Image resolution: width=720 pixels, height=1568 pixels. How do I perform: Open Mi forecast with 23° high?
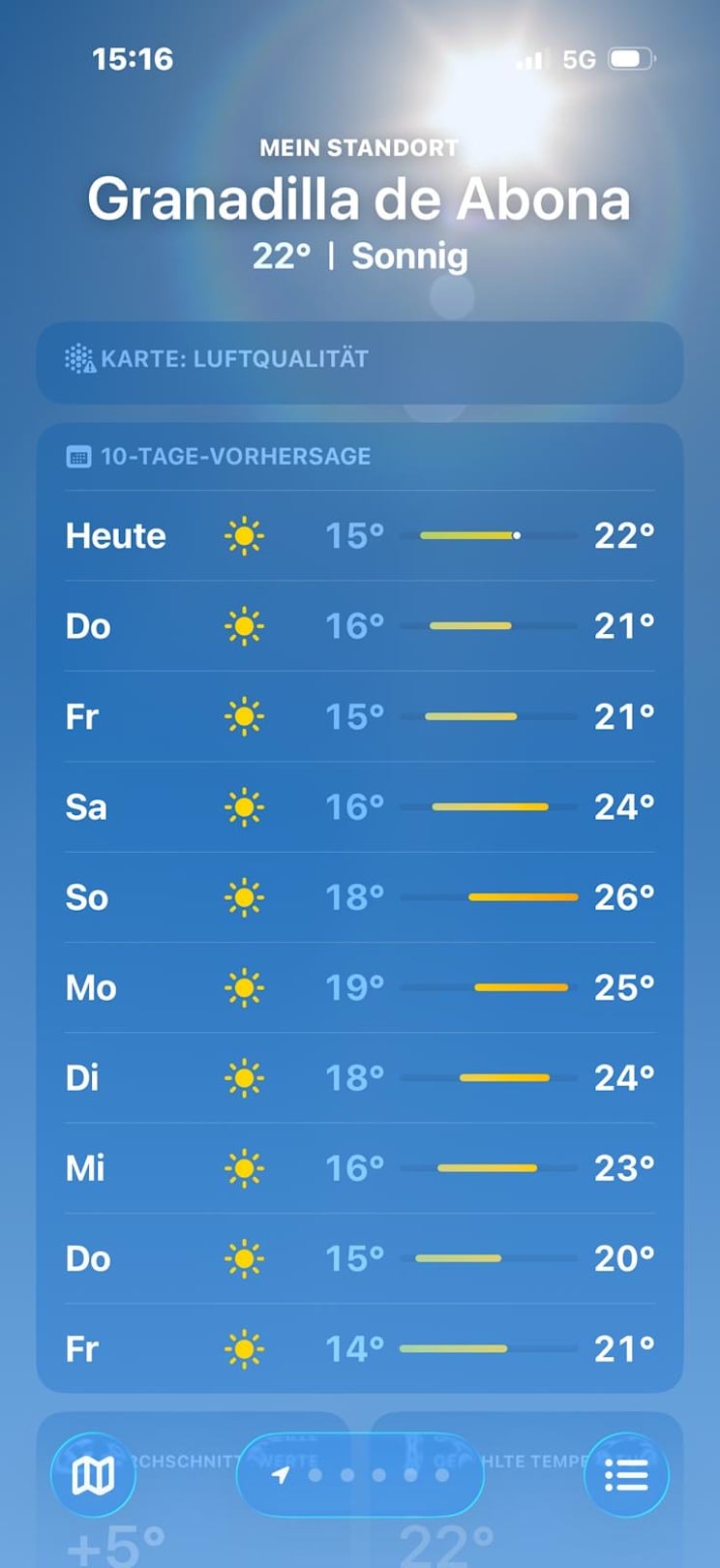pyautogui.click(x=360, y=1168)
